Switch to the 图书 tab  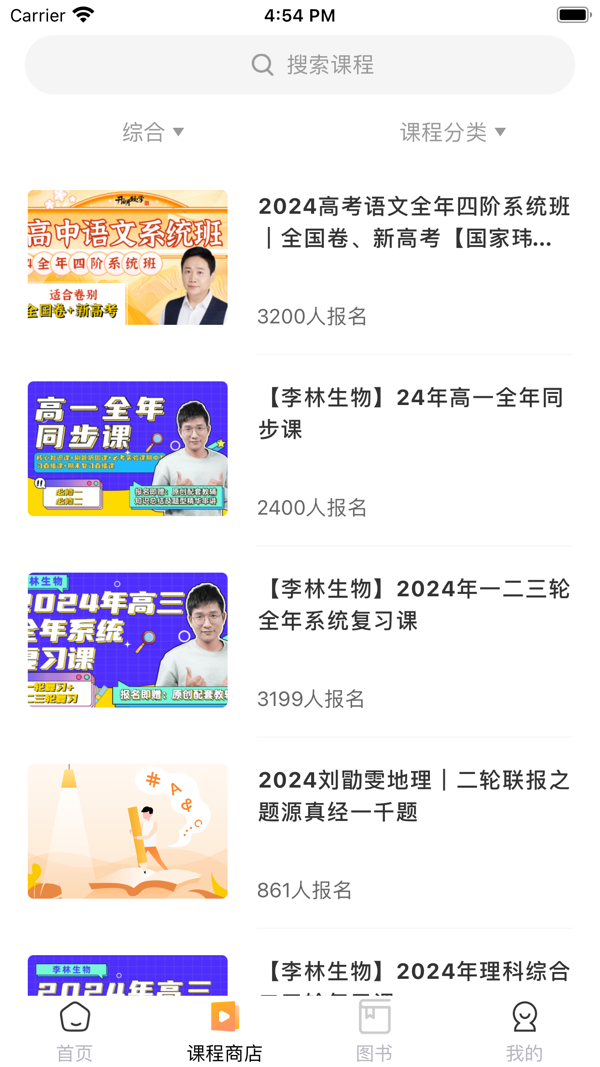(375, 1031)
